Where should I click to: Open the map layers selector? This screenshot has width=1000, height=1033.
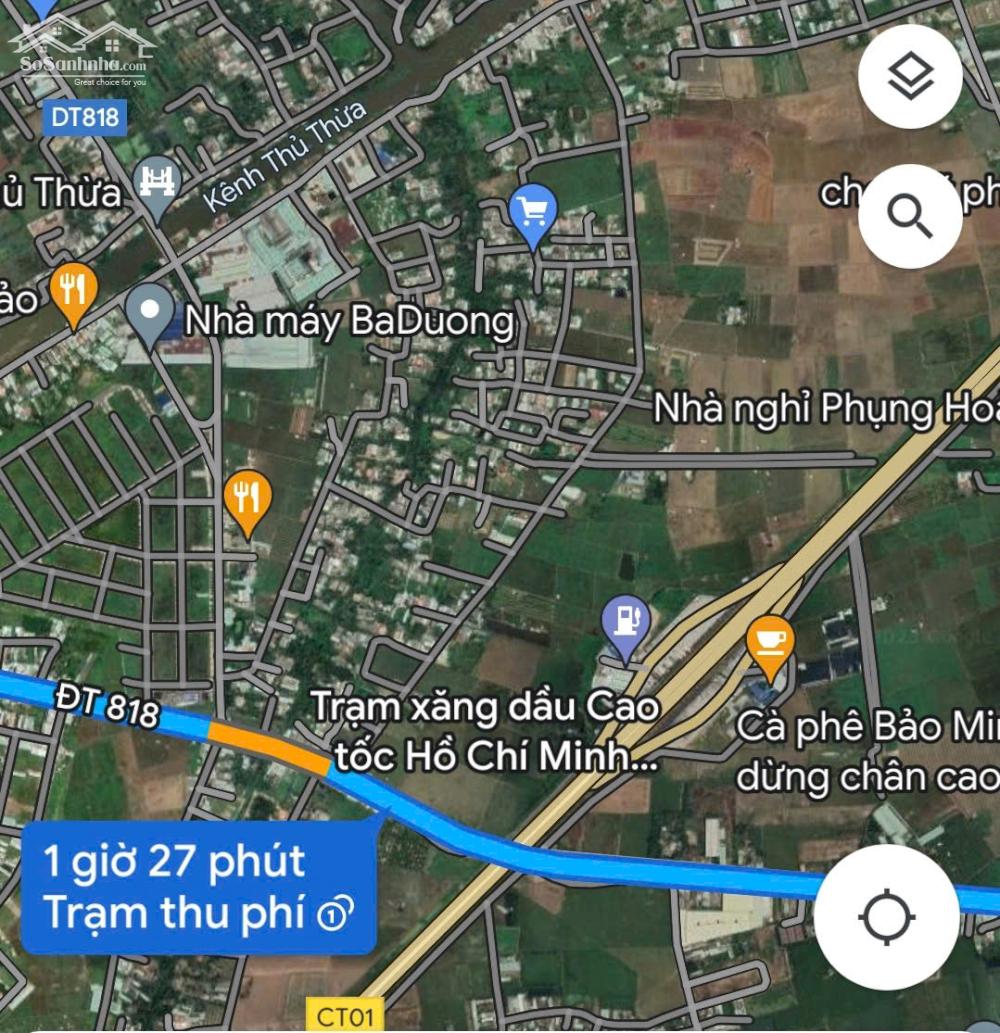[x=910, y=77]
